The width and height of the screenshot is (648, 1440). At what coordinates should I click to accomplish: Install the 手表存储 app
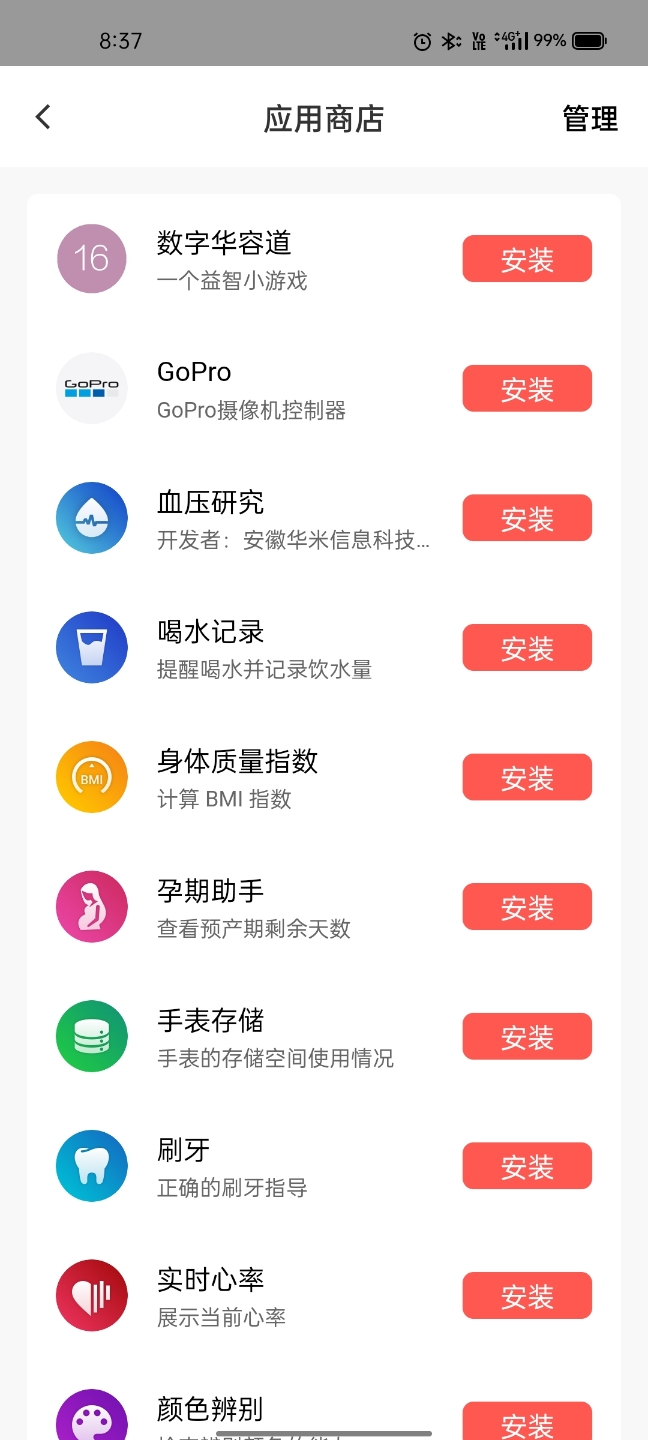(x=527, y=1037)
